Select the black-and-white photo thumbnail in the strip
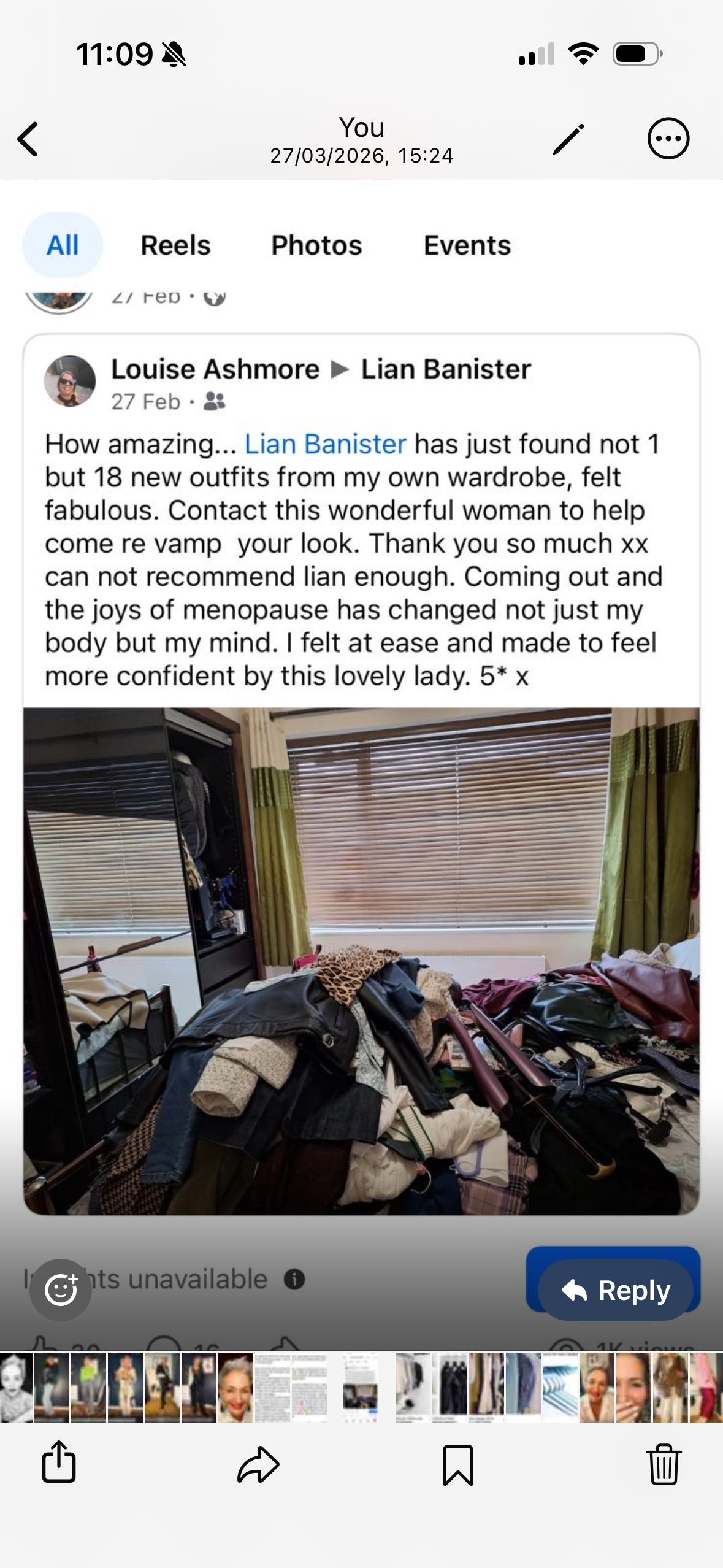The image size is (723, 1568). pyautogui.click(x=15, y=1387)
